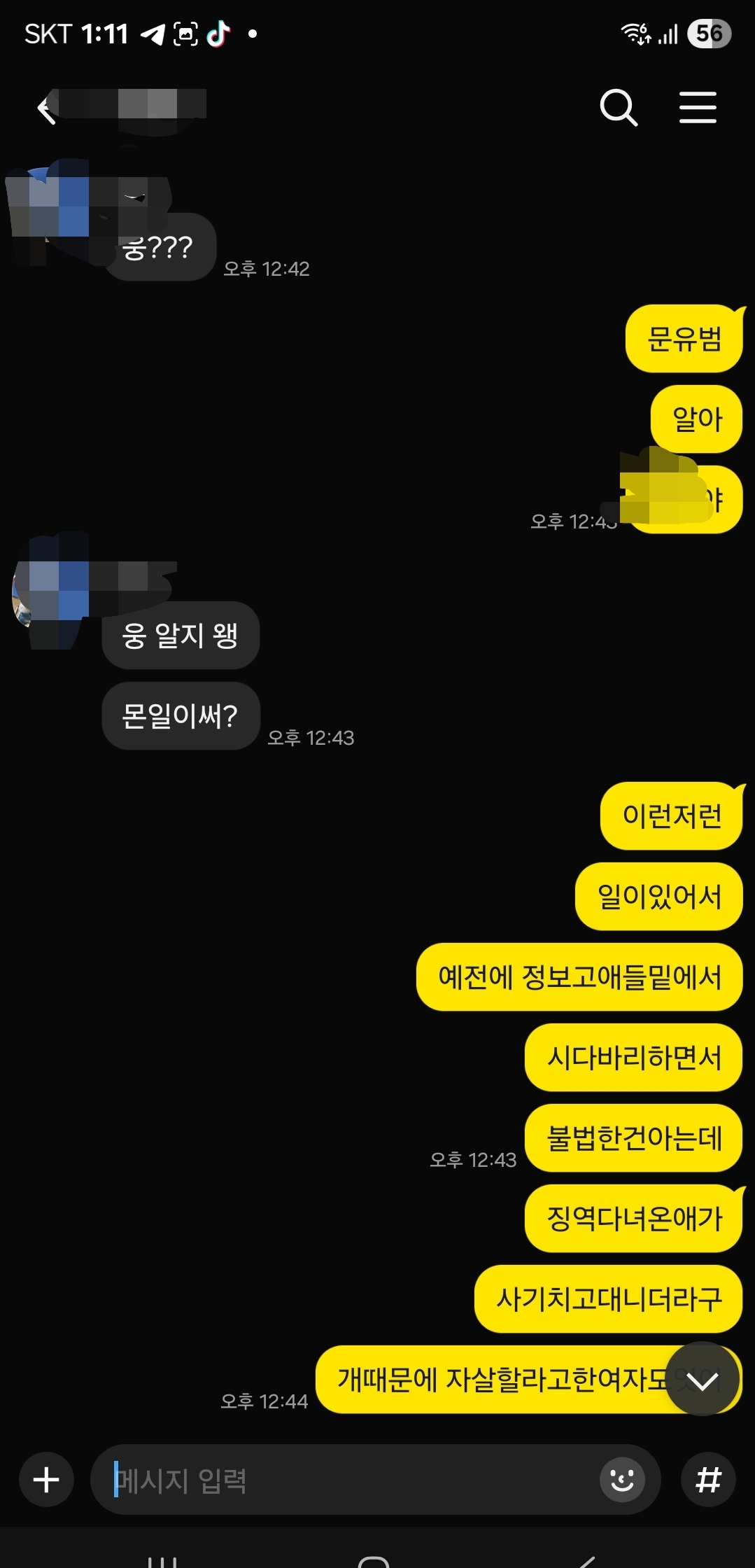Tap the plus attachment button
The image size is (755, 1568).
(x=46, y=1480)
